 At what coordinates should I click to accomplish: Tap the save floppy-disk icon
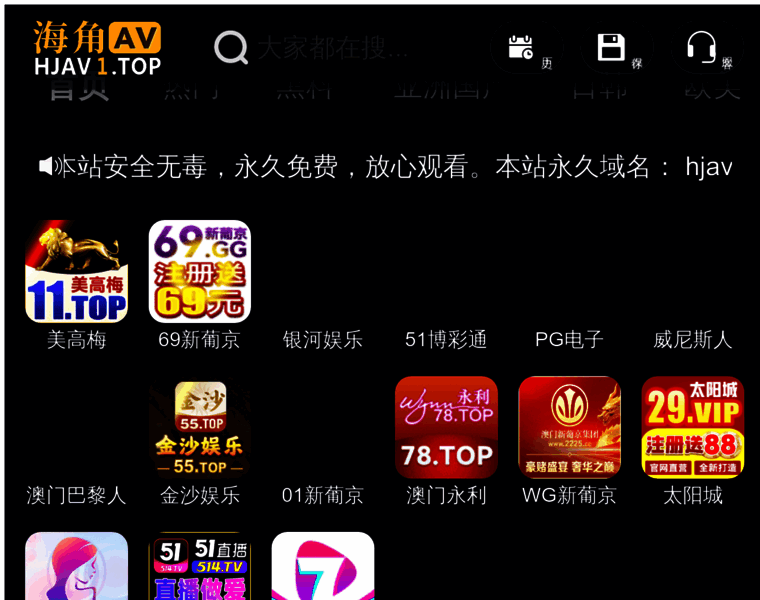(611, 47)
